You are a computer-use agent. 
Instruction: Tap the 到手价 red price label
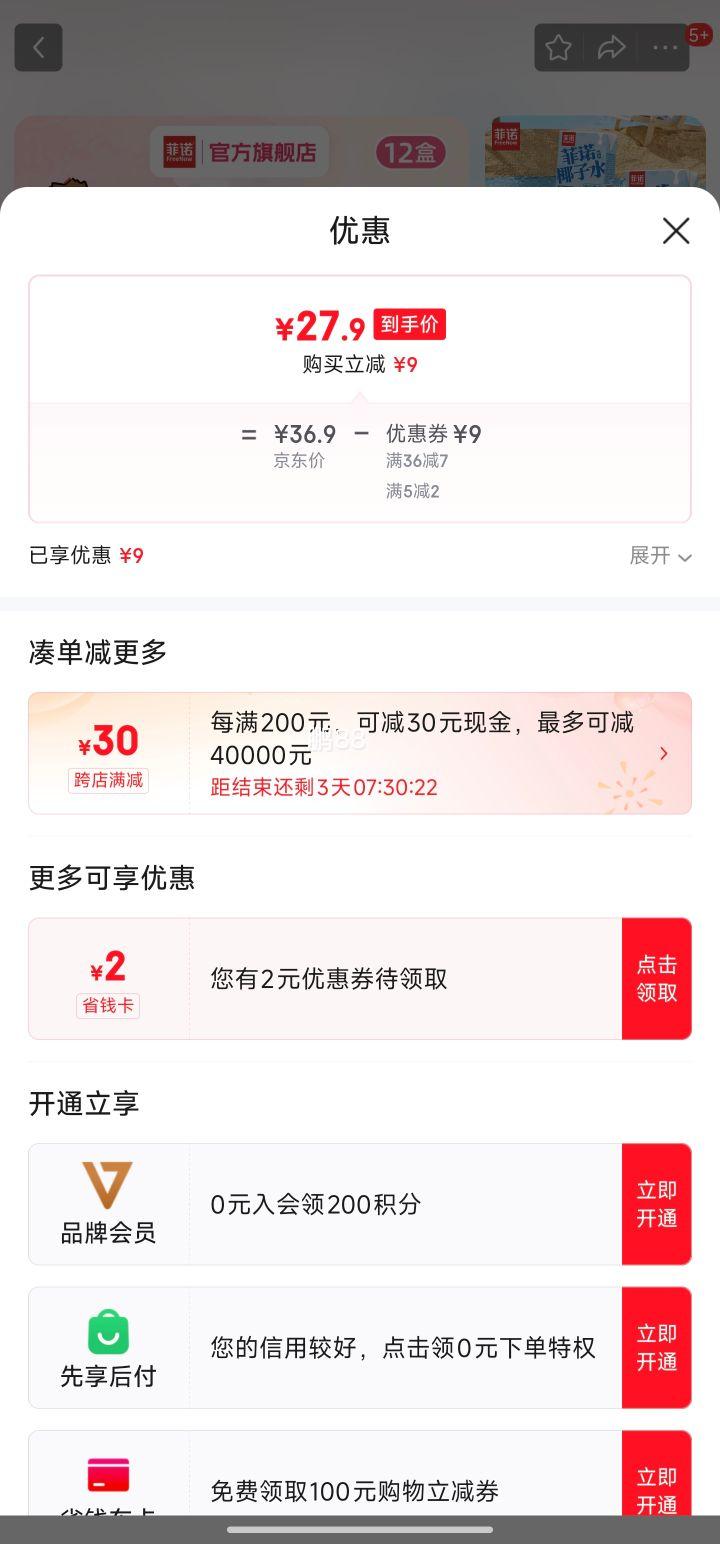pyautogui.click(x=408, y=324)
